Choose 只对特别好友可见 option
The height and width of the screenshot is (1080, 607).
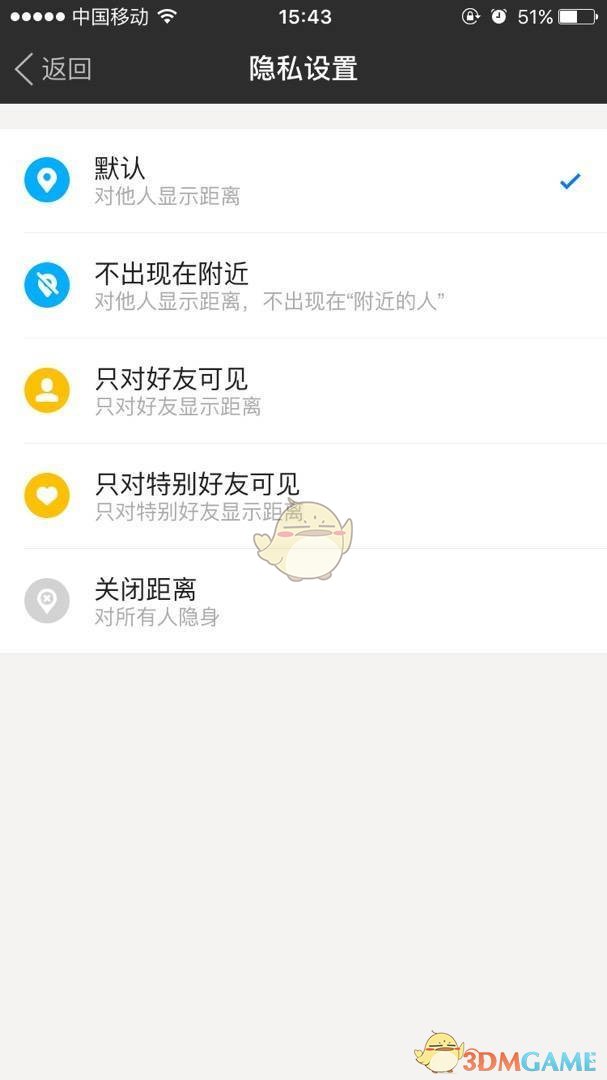[x=303, y=496]
